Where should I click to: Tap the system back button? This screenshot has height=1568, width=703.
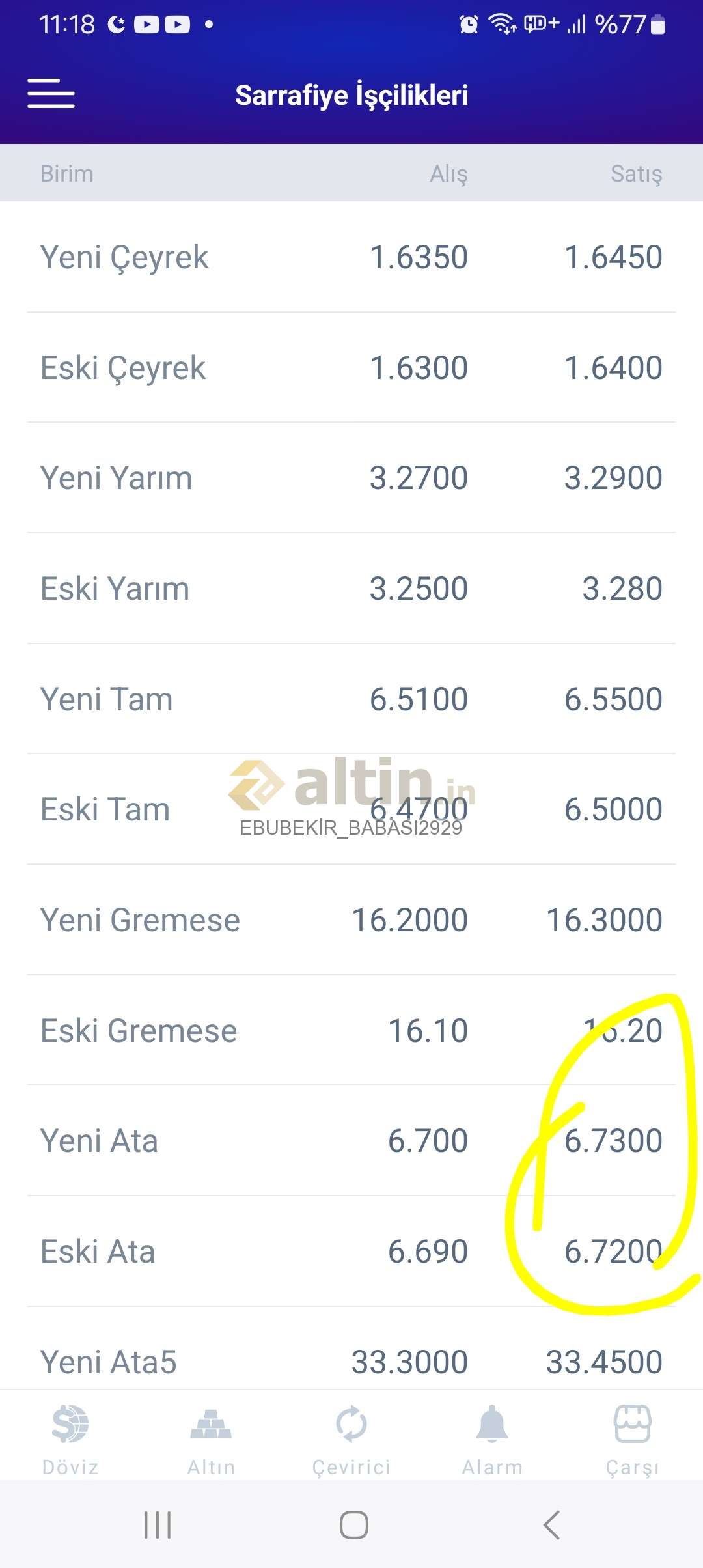point(551,1525)
